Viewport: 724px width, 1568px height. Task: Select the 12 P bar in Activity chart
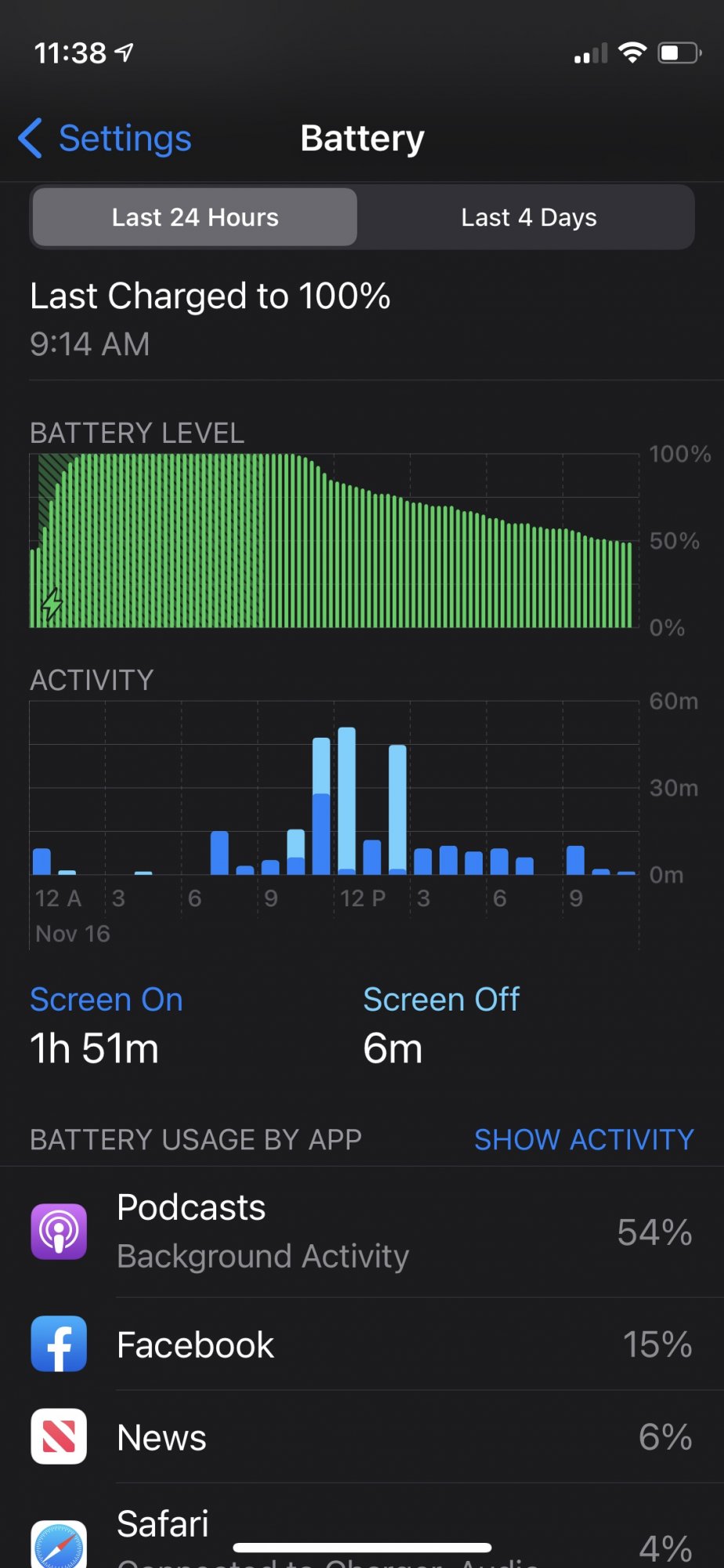point(346,800)
